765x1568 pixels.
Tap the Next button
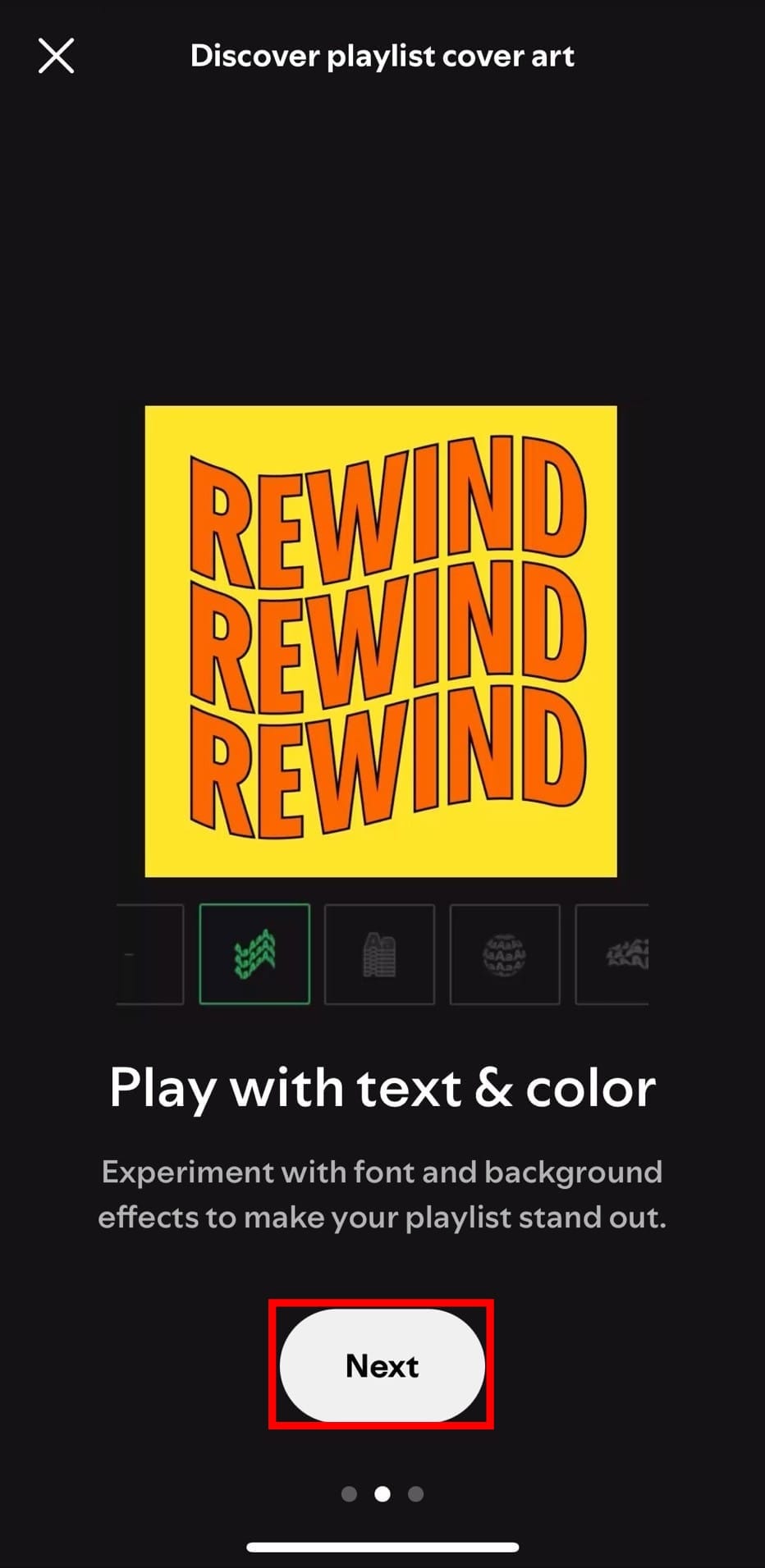(382, 1365)
